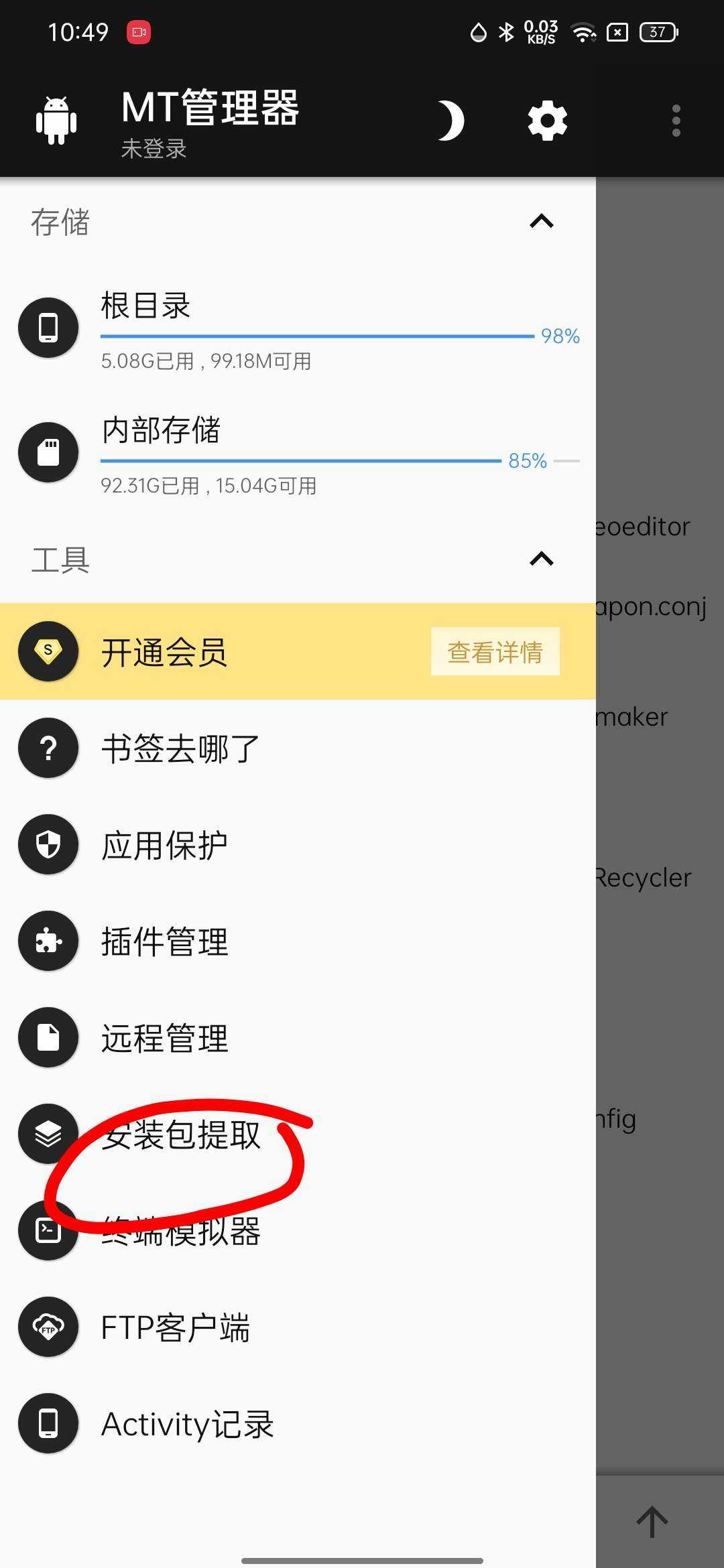Tap 未登录 header to log in
The height and width of the screenshot is (1568, 724).
[x=154, y=149]
